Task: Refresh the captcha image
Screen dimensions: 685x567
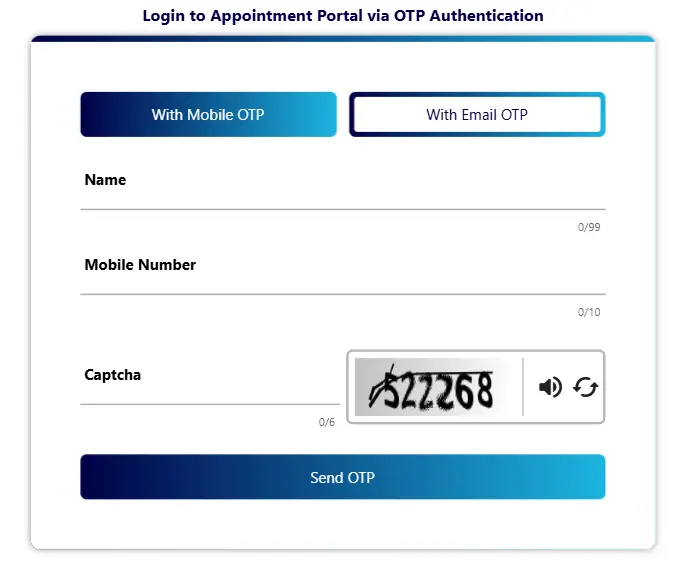Action: point(585,387)
